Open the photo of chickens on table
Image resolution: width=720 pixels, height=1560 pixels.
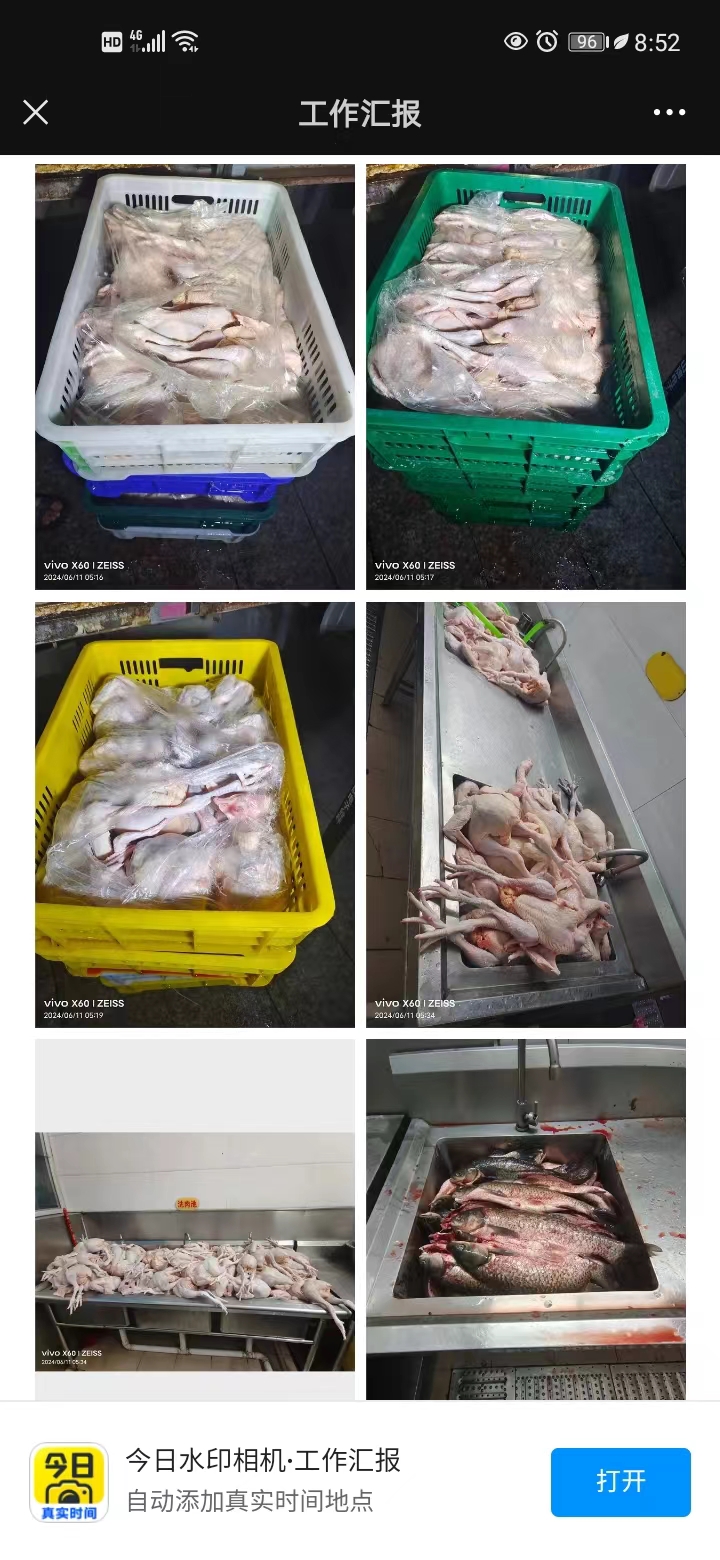195,1218
